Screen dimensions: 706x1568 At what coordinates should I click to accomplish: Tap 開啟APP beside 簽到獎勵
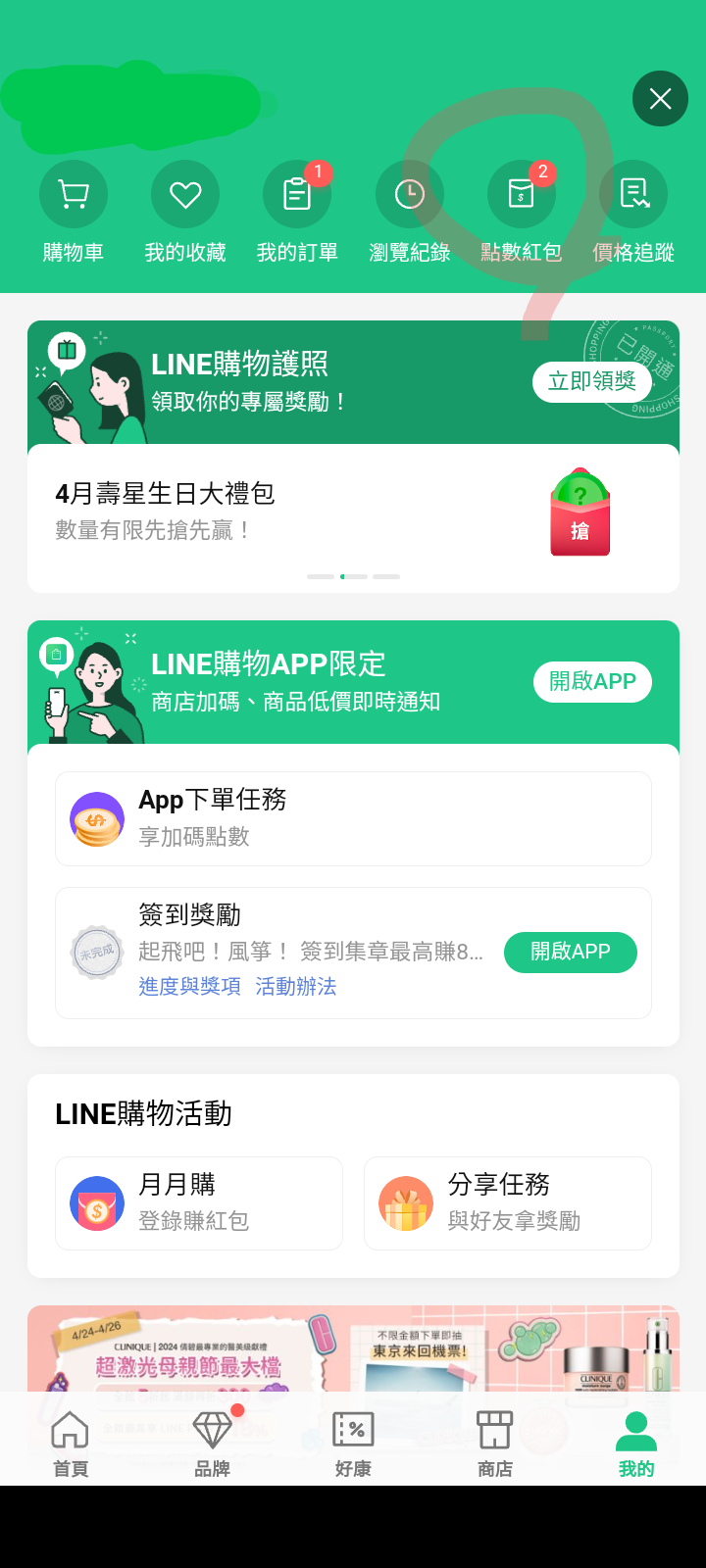point(570,952)
